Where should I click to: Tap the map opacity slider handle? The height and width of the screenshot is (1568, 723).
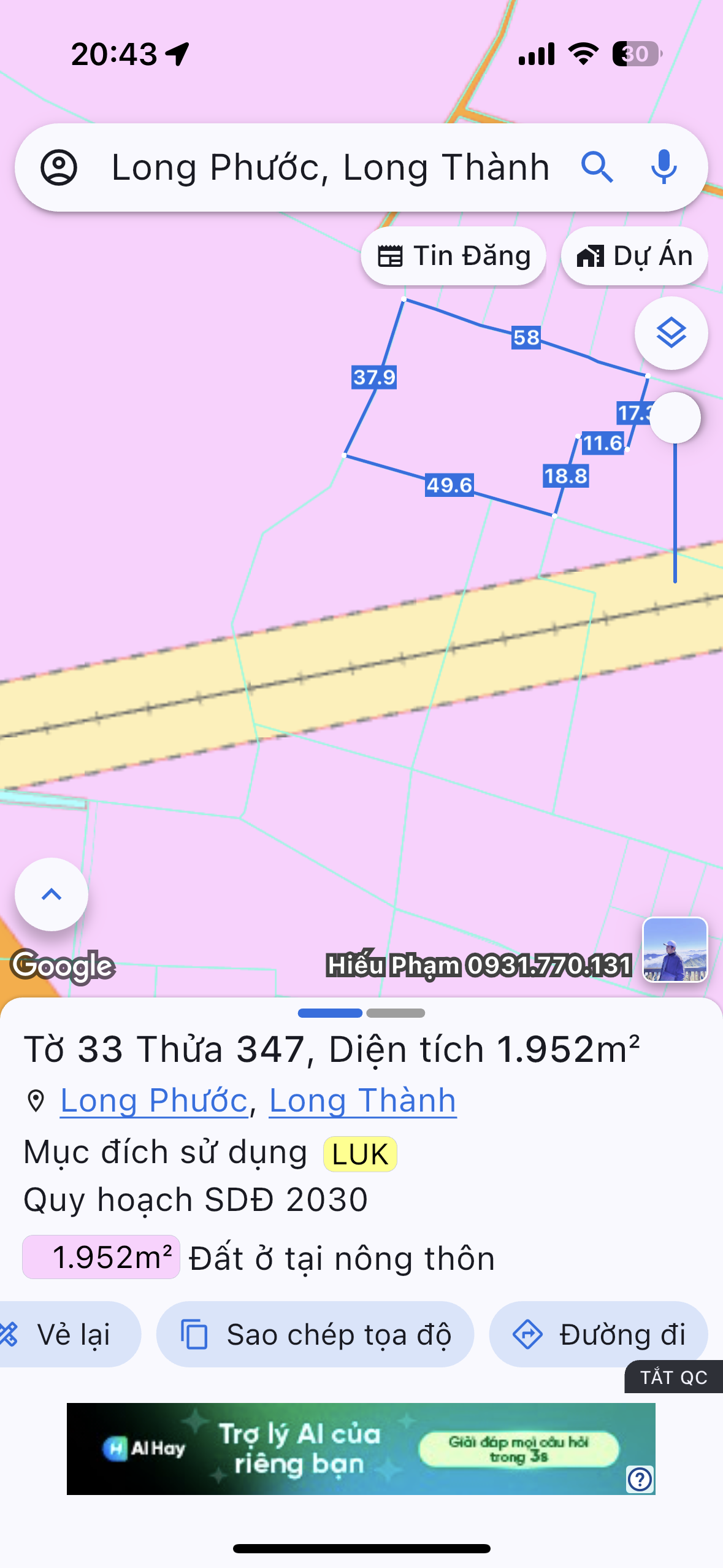pos(675,418)
